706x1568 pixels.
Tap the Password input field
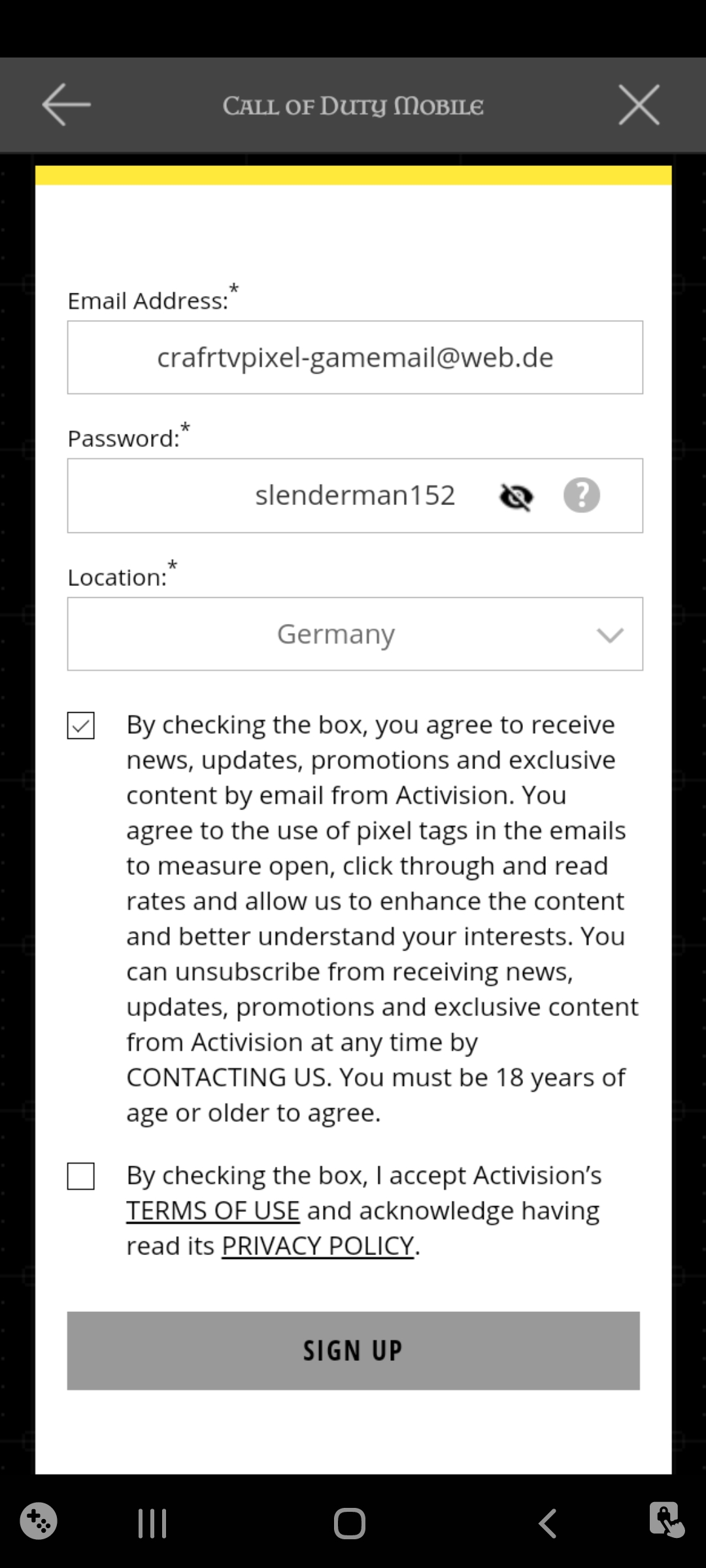pyautogui.click(x=355, y=495)
